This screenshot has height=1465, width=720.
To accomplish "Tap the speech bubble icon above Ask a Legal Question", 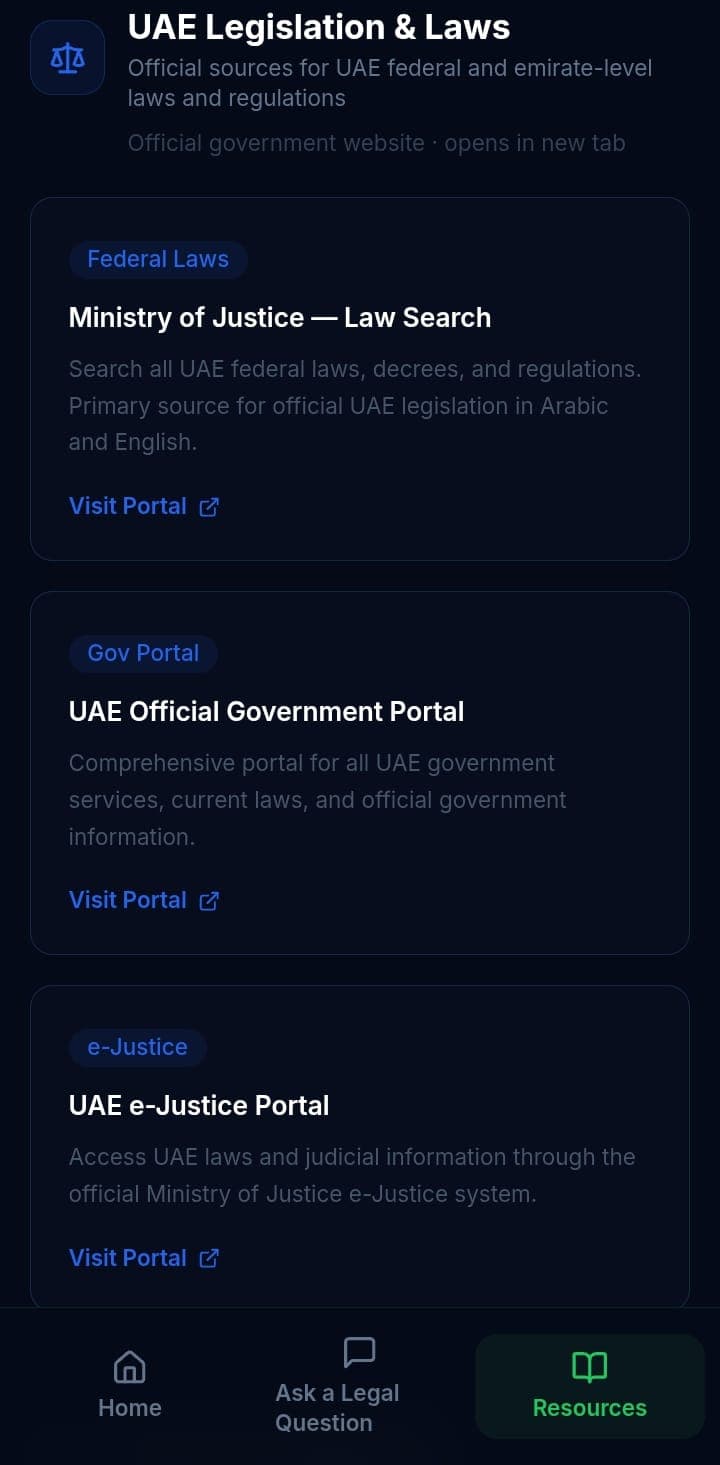I will coord(359,1351).
